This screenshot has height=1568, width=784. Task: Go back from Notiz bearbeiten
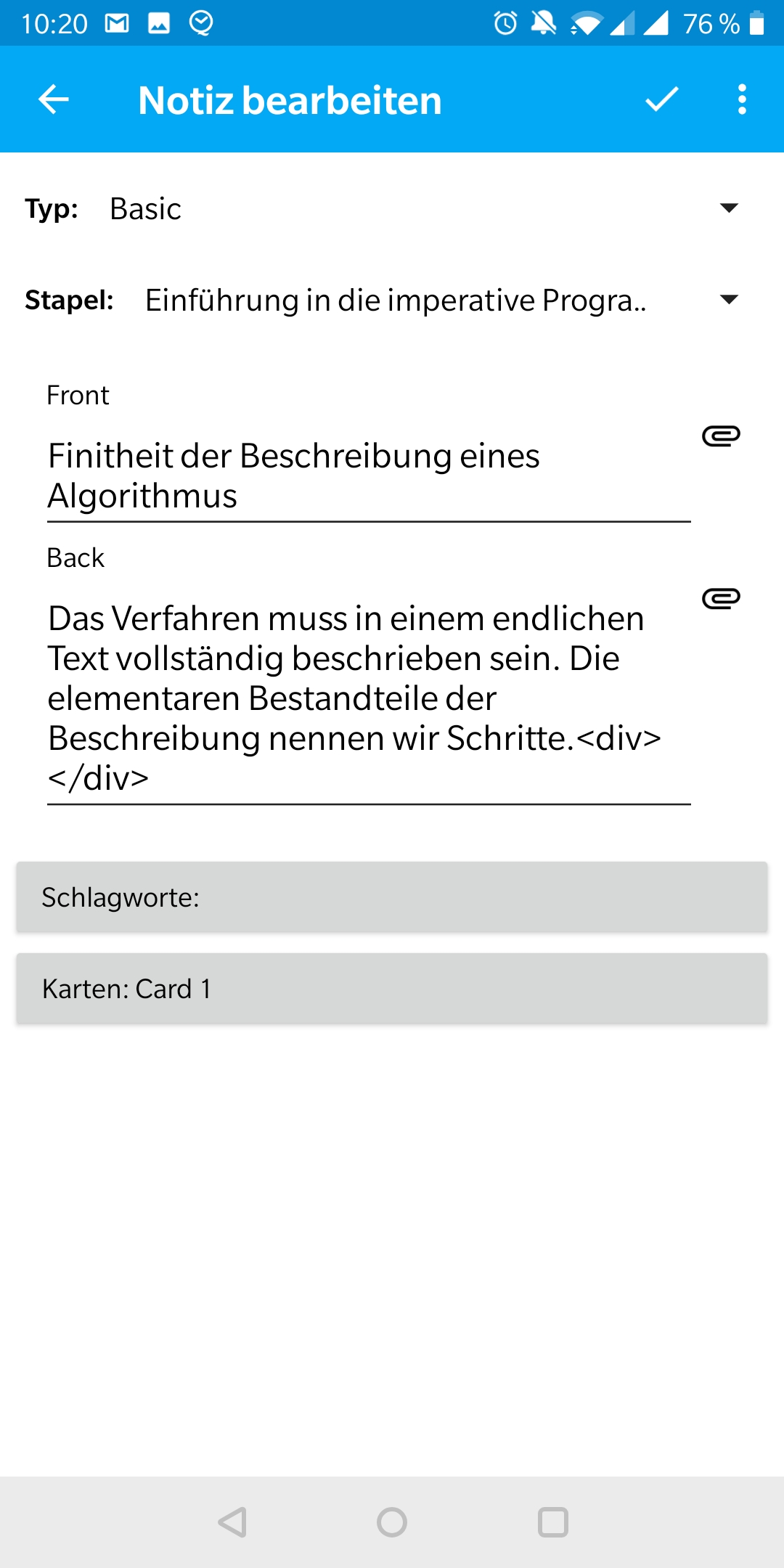pos(54,99)
